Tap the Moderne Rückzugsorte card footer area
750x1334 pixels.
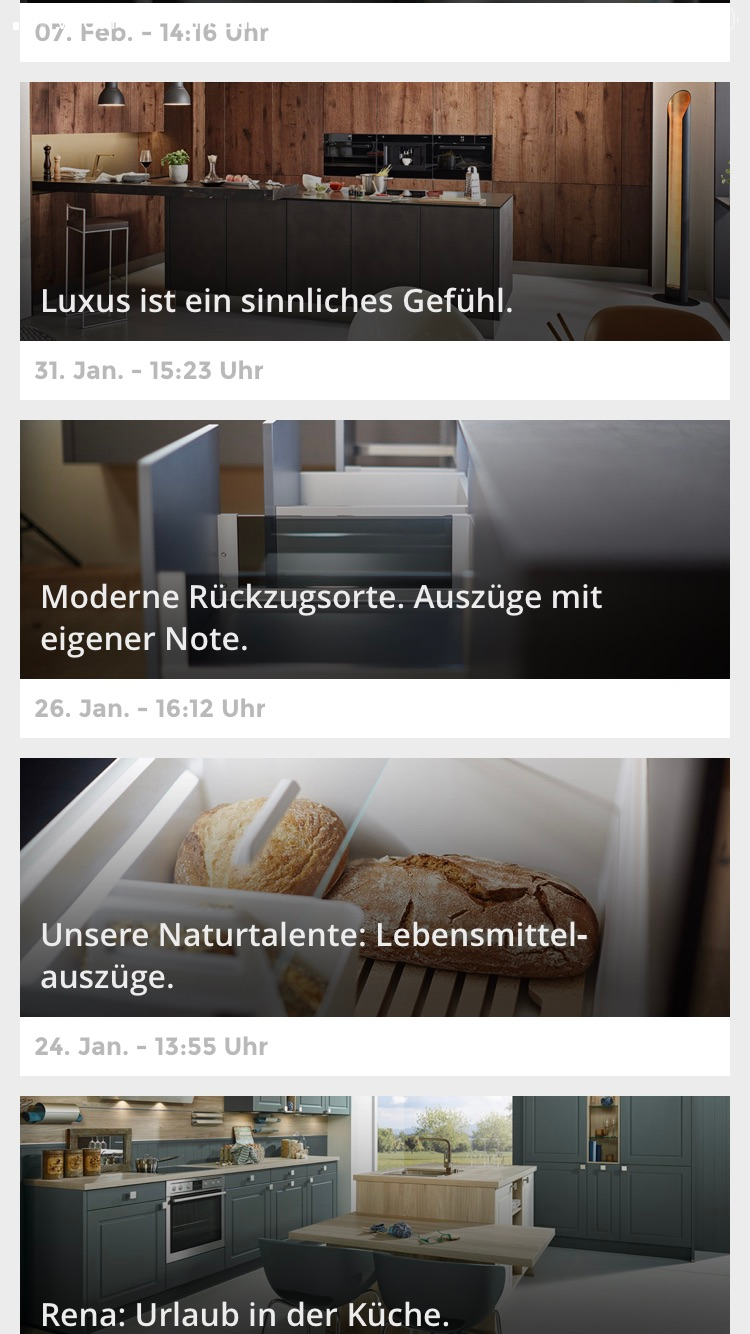pyautogui.click(x=375, y=708)
